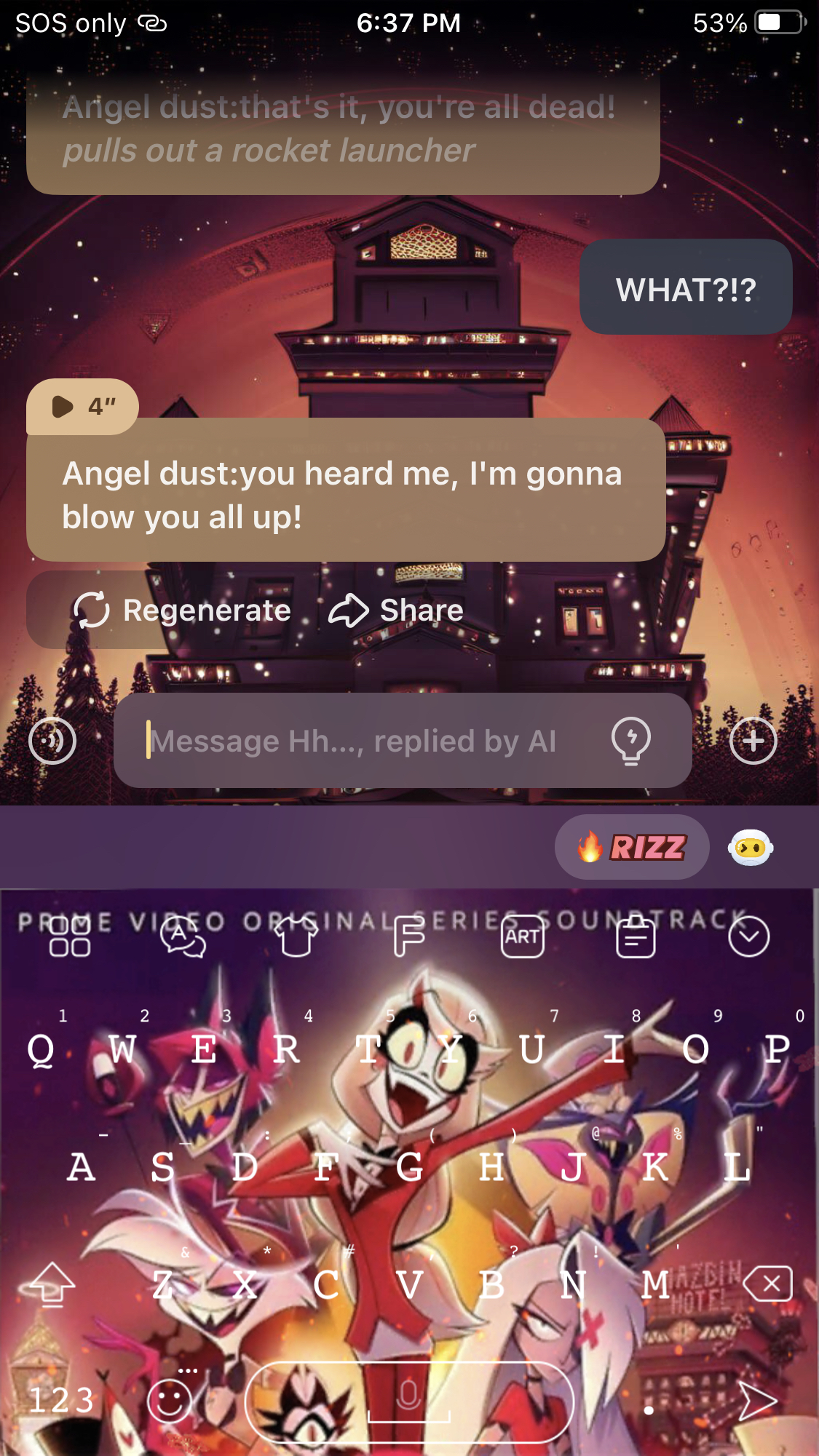Open the keyboard clipboard
819x1456 pixels.
pos(636,936)
